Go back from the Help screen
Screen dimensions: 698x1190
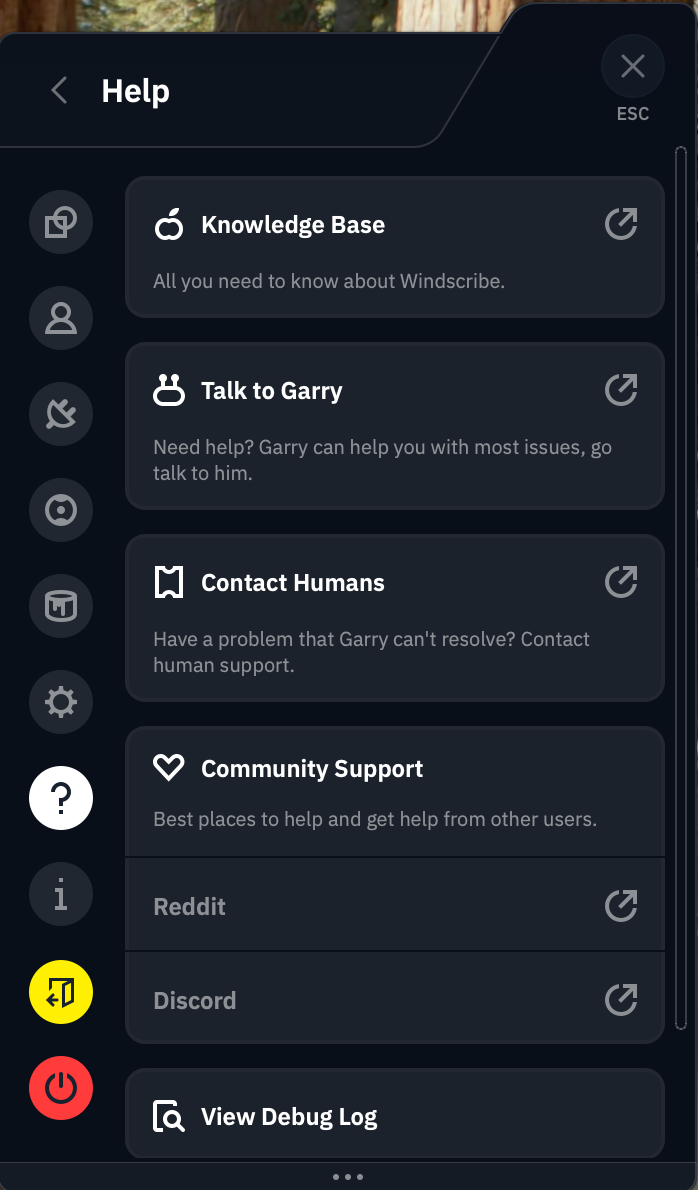[60, 91]
